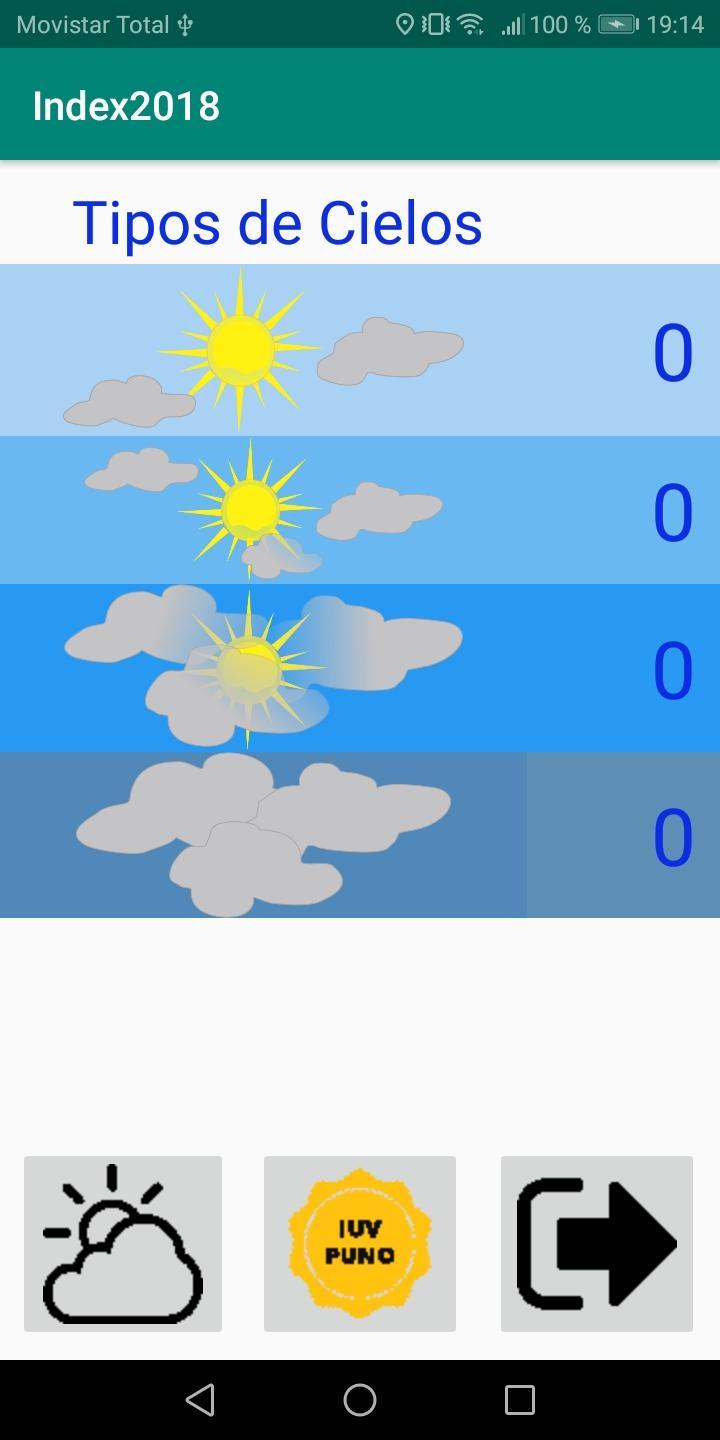
Task: Go back with the system back button
Action: pyautogui.click(x=200, y=1399)
